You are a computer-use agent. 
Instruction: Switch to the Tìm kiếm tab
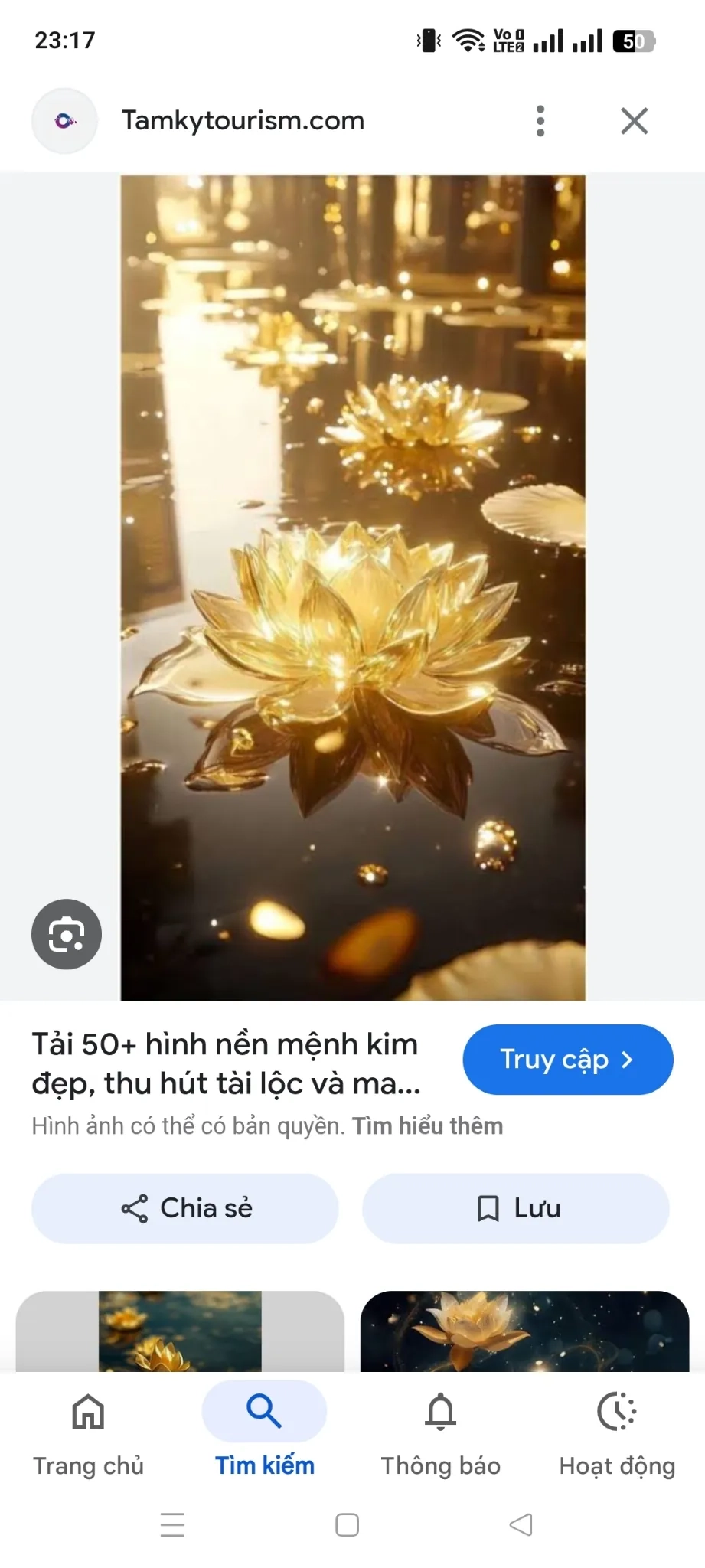[264, 1432]
